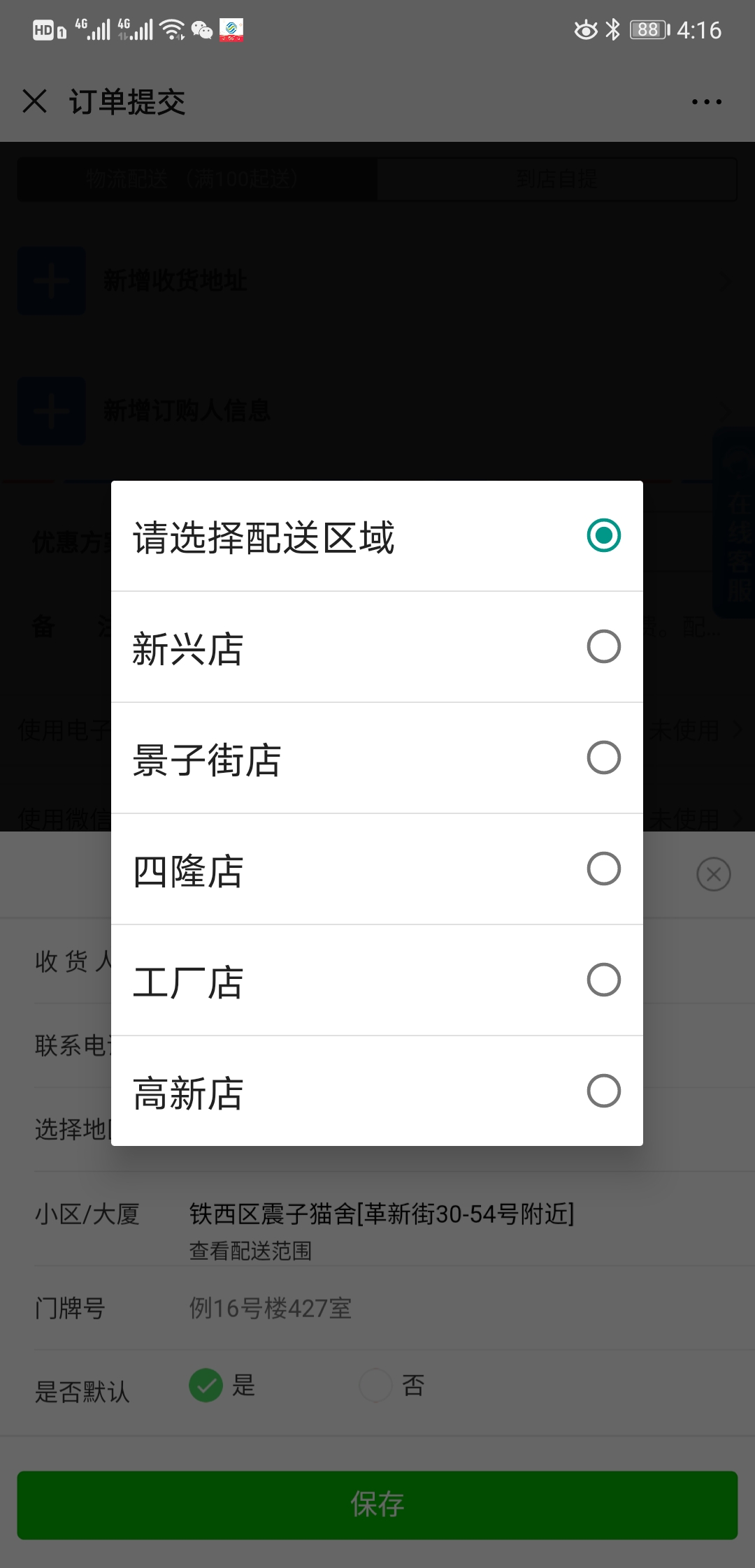Screen dimensions: 755x1568
Task: Open the three-dot overflow menu
Action: (x=706, y=102)
